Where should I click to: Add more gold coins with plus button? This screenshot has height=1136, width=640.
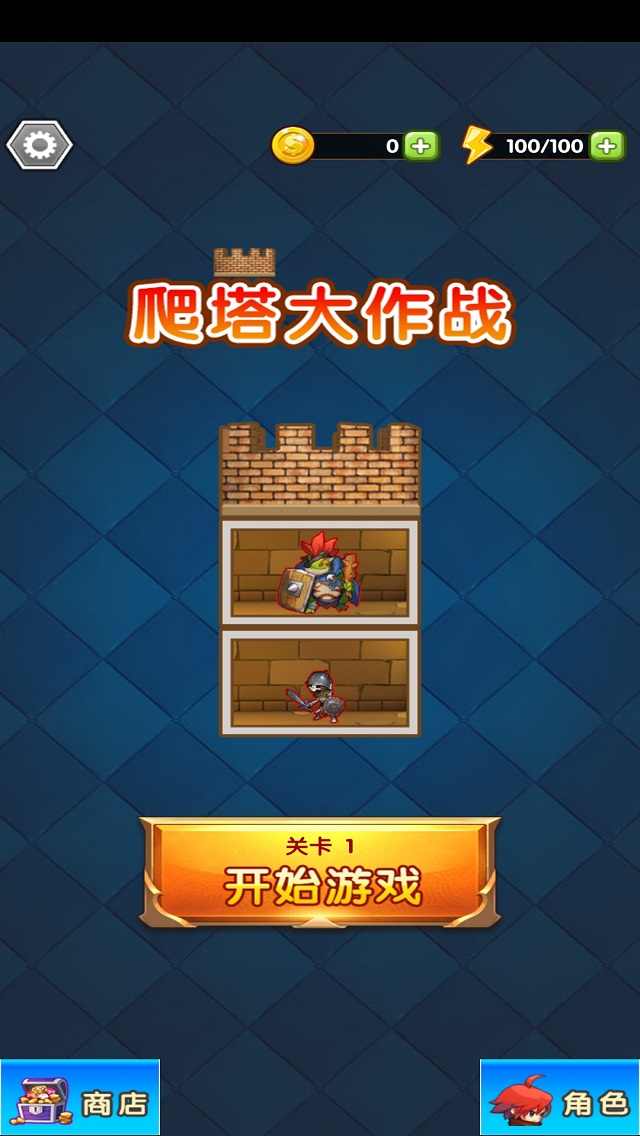pos(420,146)
